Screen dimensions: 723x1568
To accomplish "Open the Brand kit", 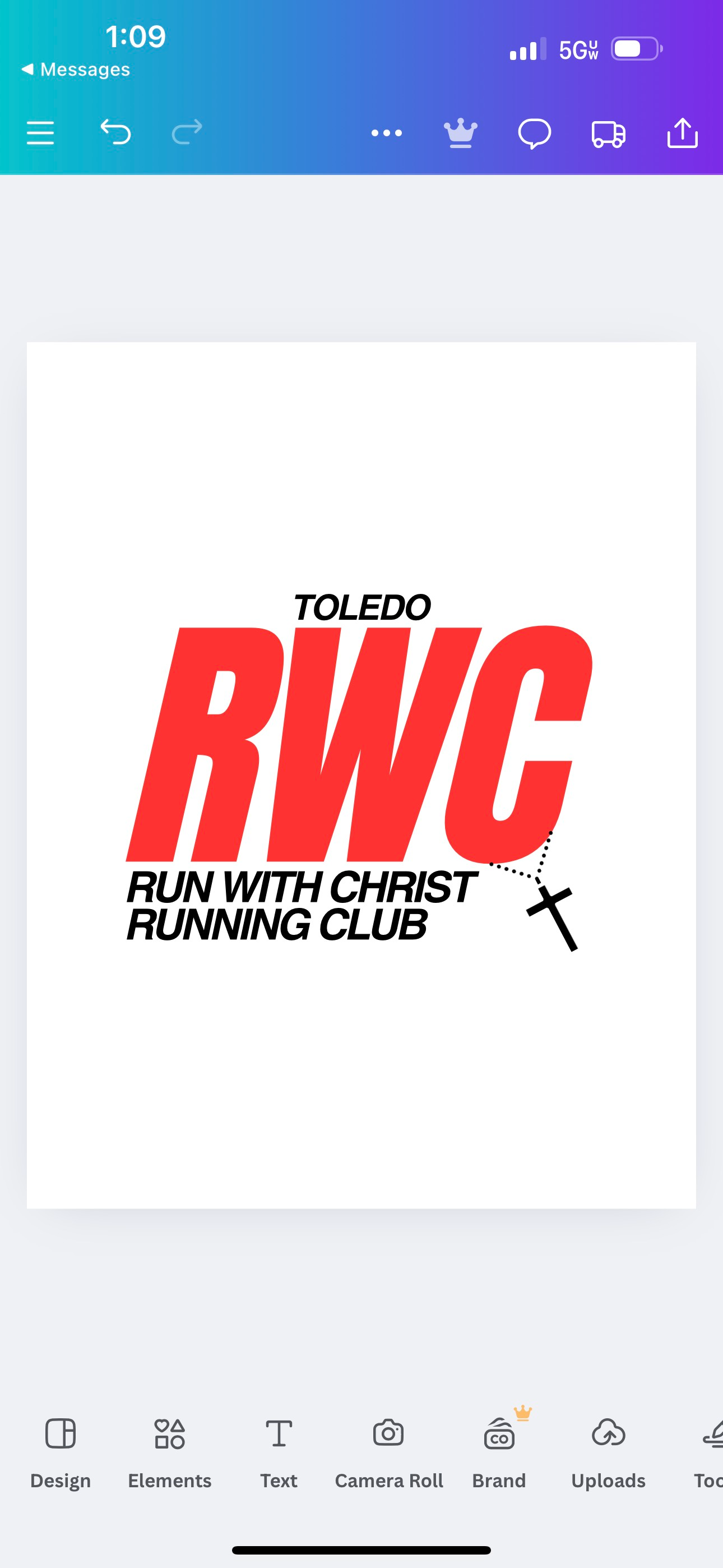I will coord(499,1451).
